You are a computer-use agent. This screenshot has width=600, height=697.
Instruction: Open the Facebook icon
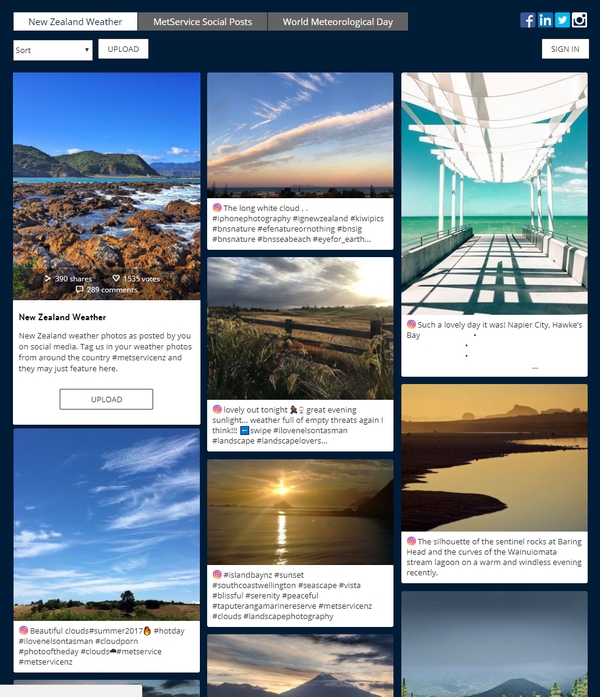click(528, 20)
